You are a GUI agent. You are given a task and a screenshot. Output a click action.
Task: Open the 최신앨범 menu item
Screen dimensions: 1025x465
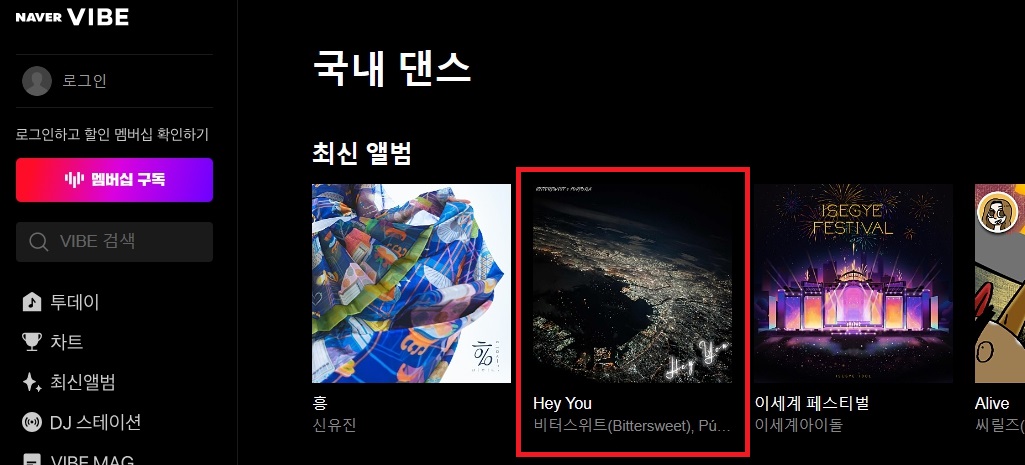(x=82, y=382)
